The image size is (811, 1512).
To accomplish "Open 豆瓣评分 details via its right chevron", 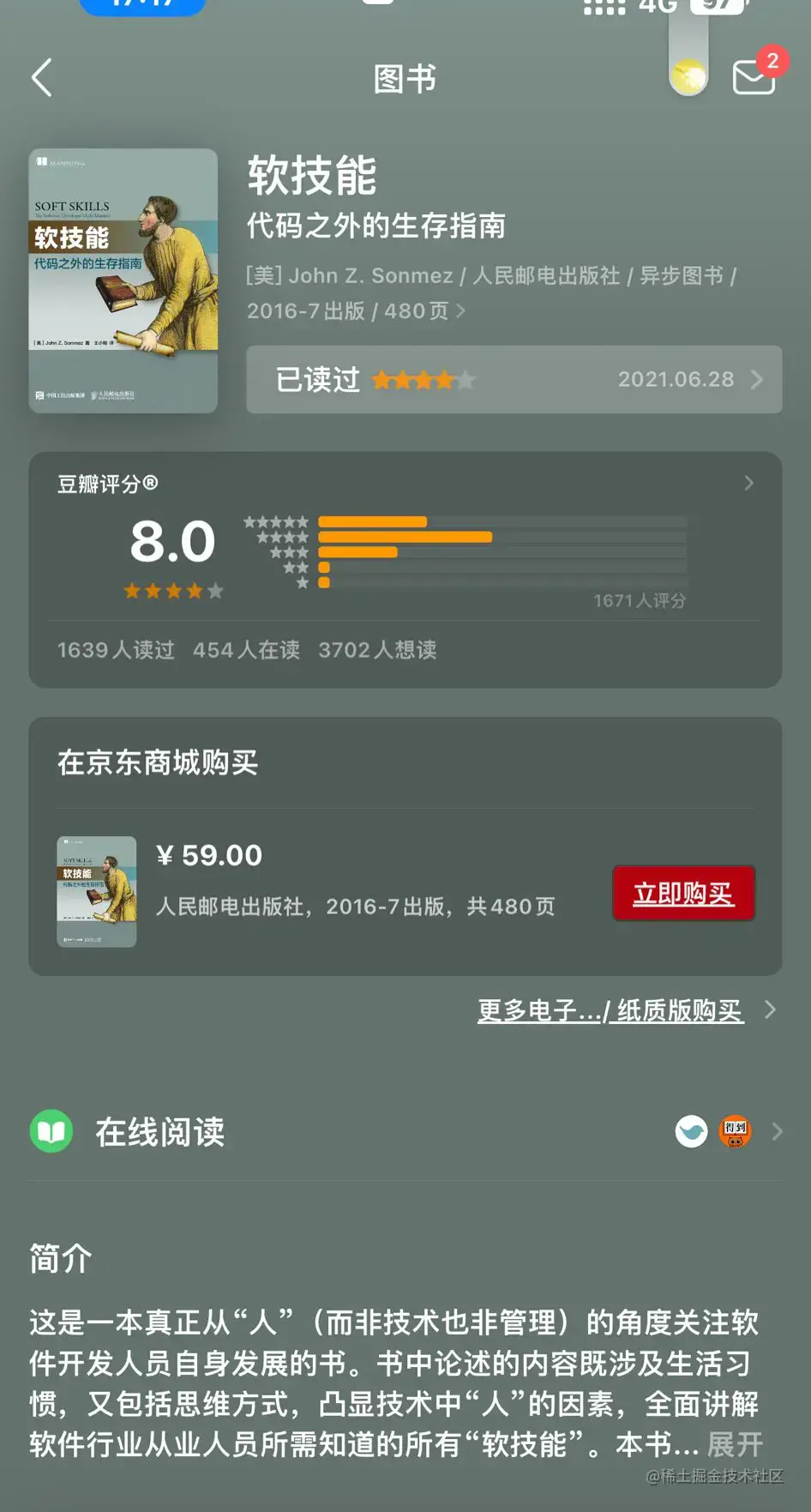I will coord(748,483).
